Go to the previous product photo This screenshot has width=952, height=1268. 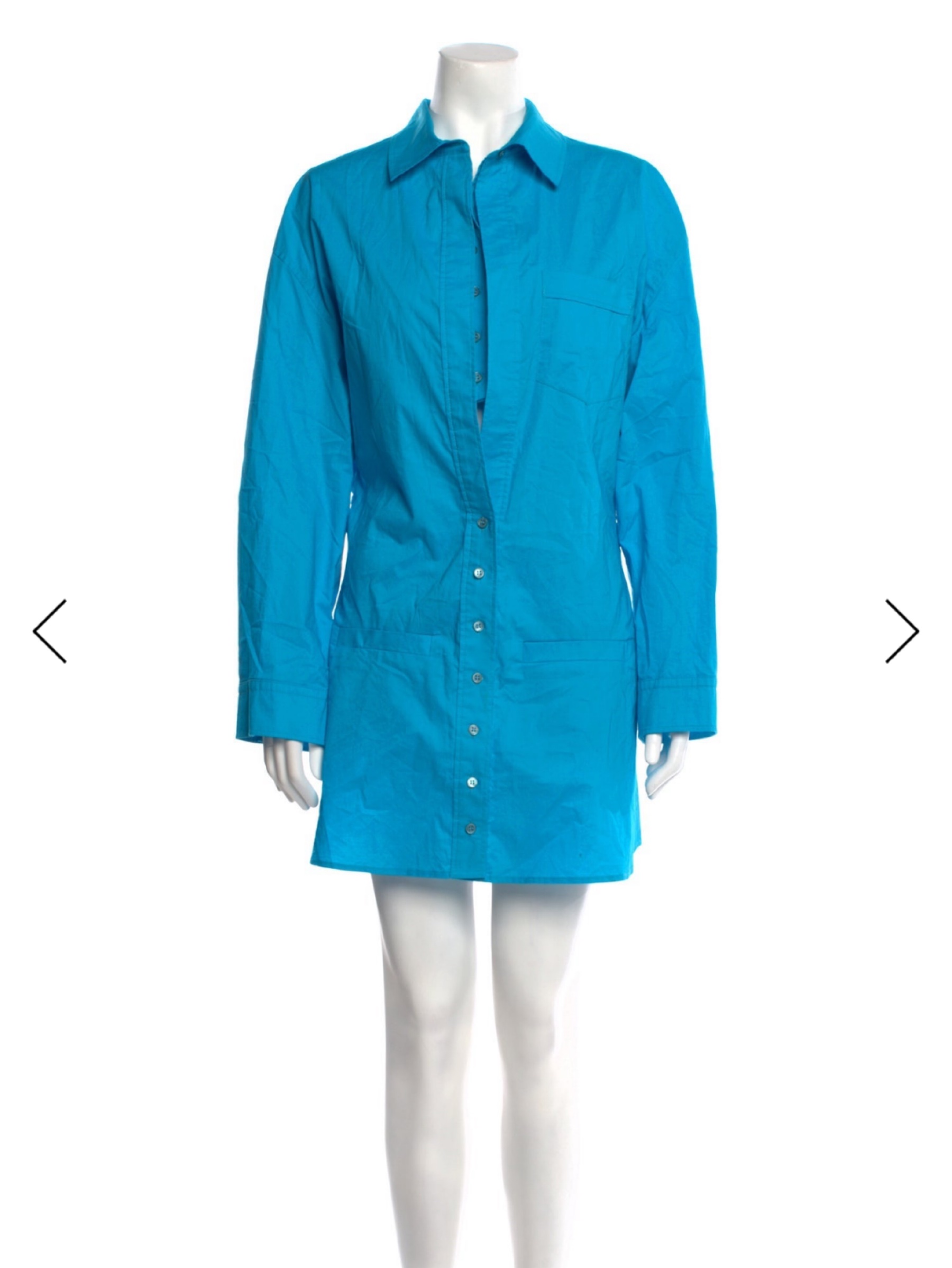pos(50,631)
